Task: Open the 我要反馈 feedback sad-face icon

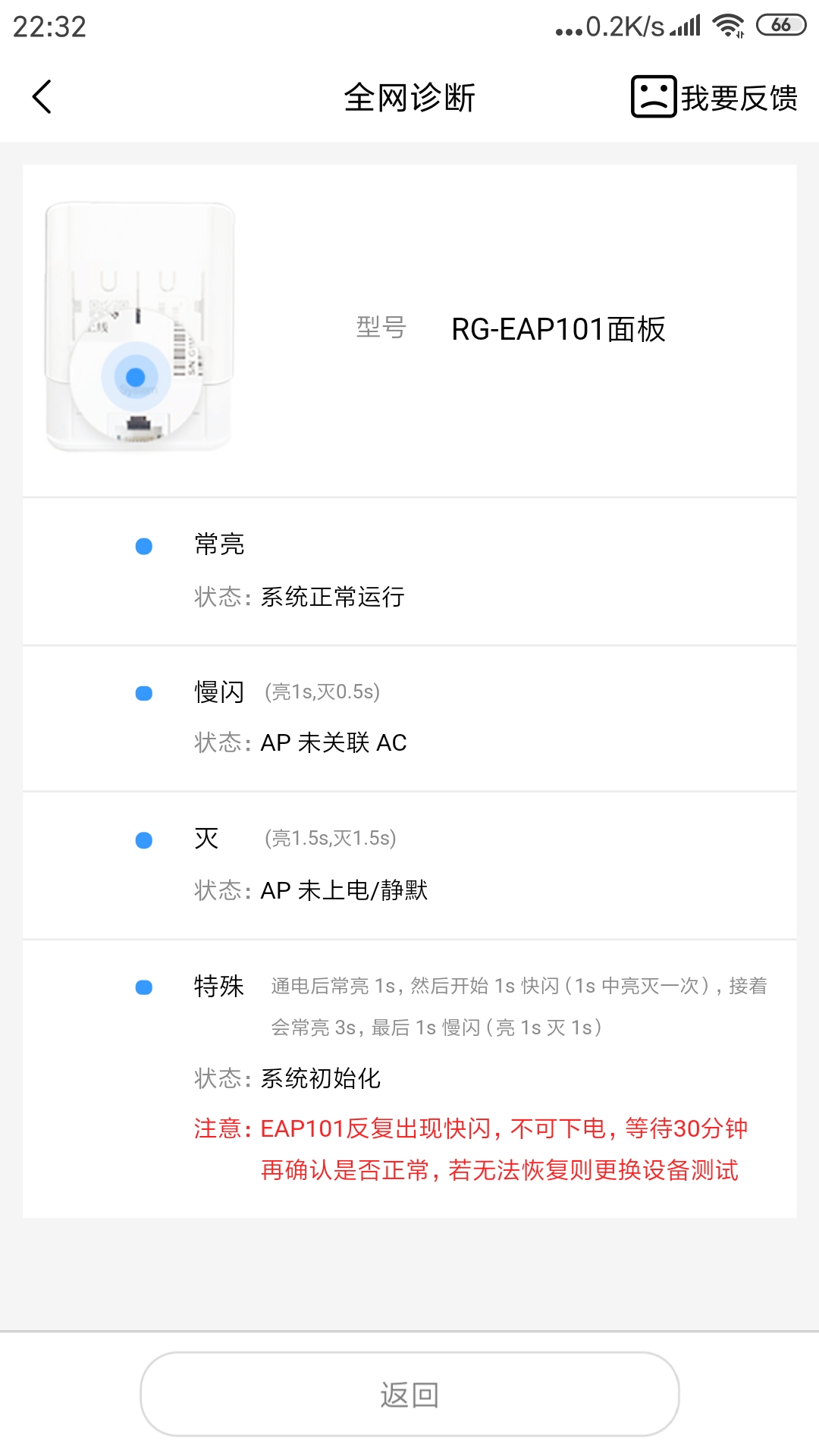Action: click(x=654, y=97)
